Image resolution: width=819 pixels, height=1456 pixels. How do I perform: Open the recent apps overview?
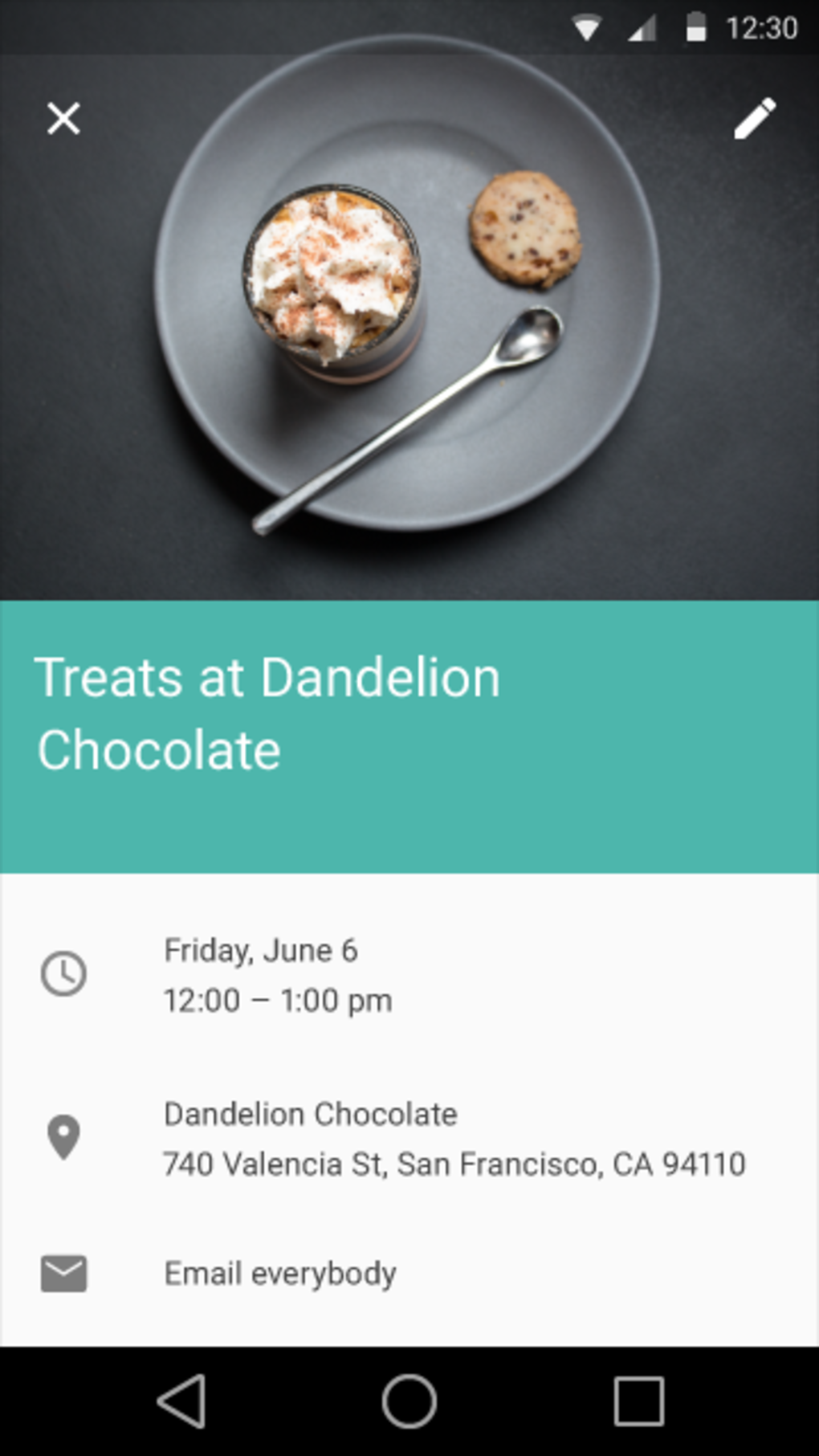[x=638, y=1401]
